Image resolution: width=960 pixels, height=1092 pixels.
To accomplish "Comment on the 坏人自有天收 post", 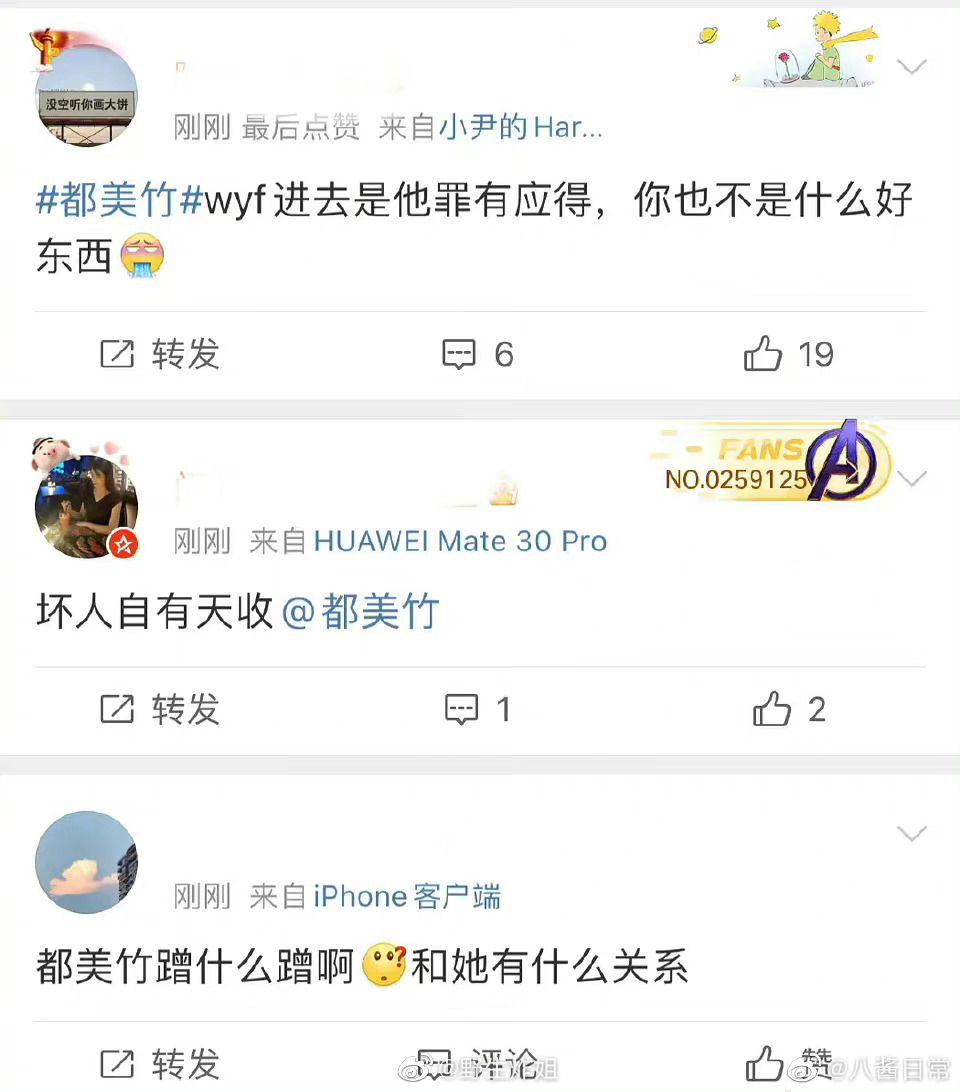I will 478,710.
